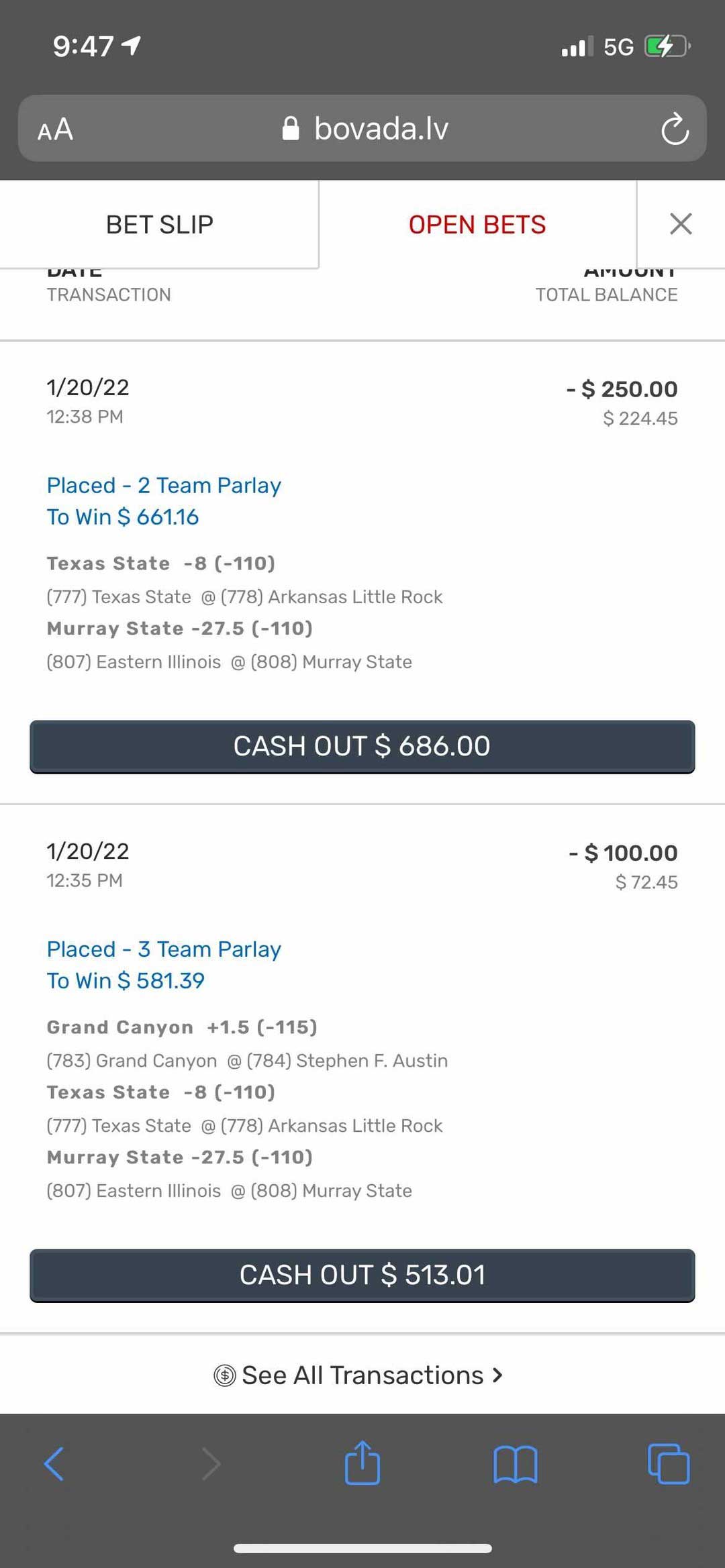The image size is (725, 1568).
Task: Cash out the 2 Team Parlay for $686.00
Action: point(362,746)
